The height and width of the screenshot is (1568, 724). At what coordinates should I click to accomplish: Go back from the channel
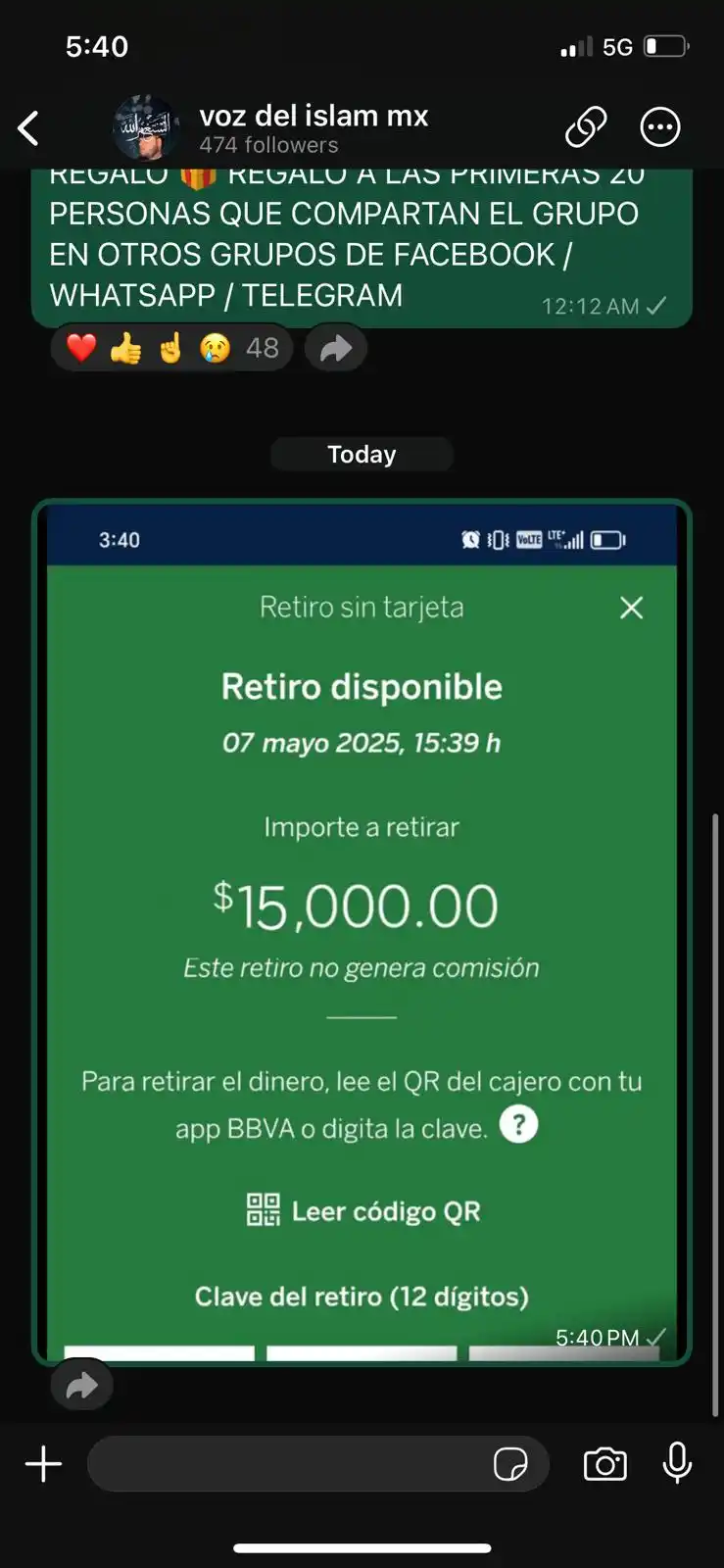point(29,127)
